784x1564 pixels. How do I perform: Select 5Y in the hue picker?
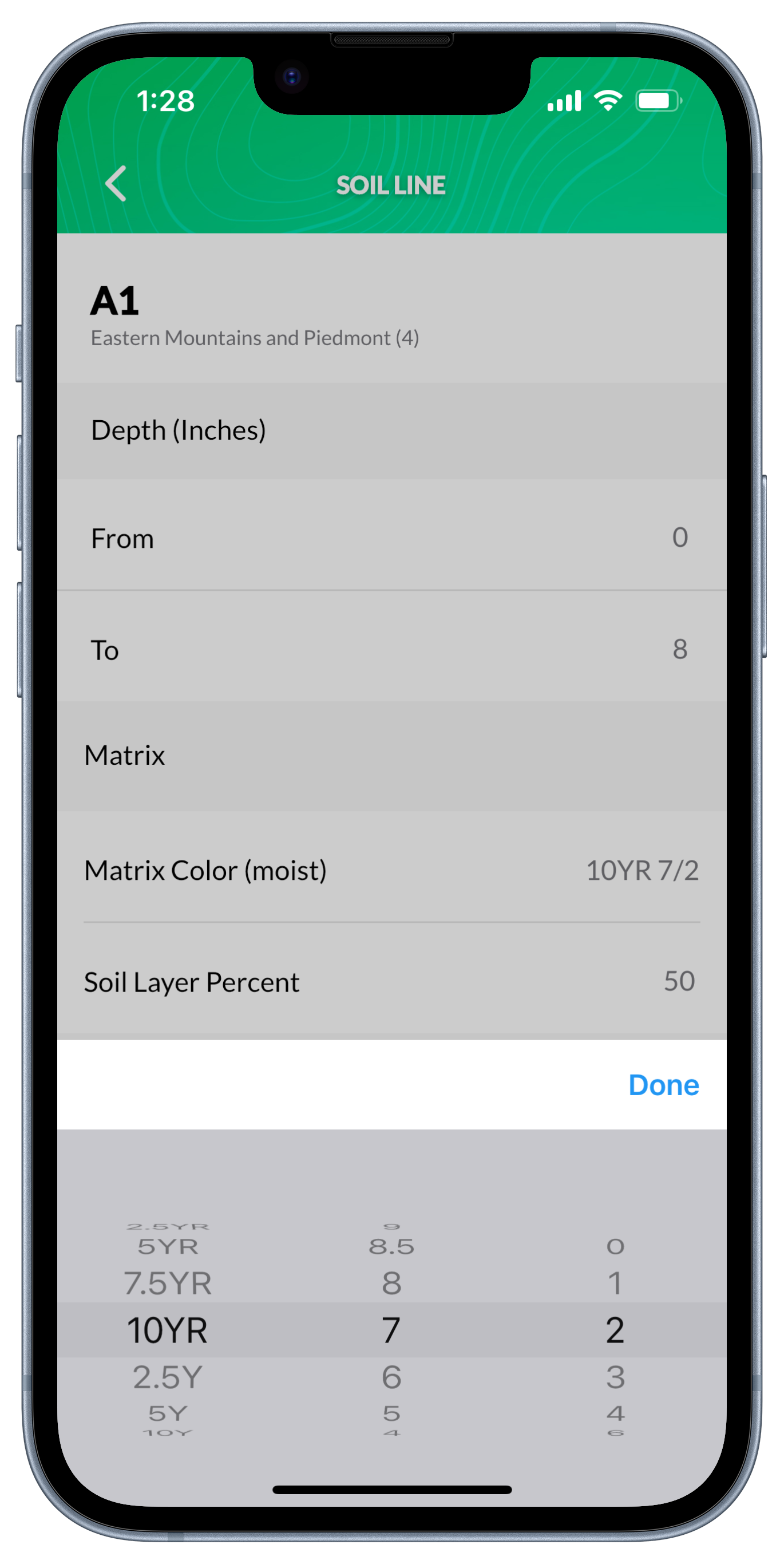168,1413
